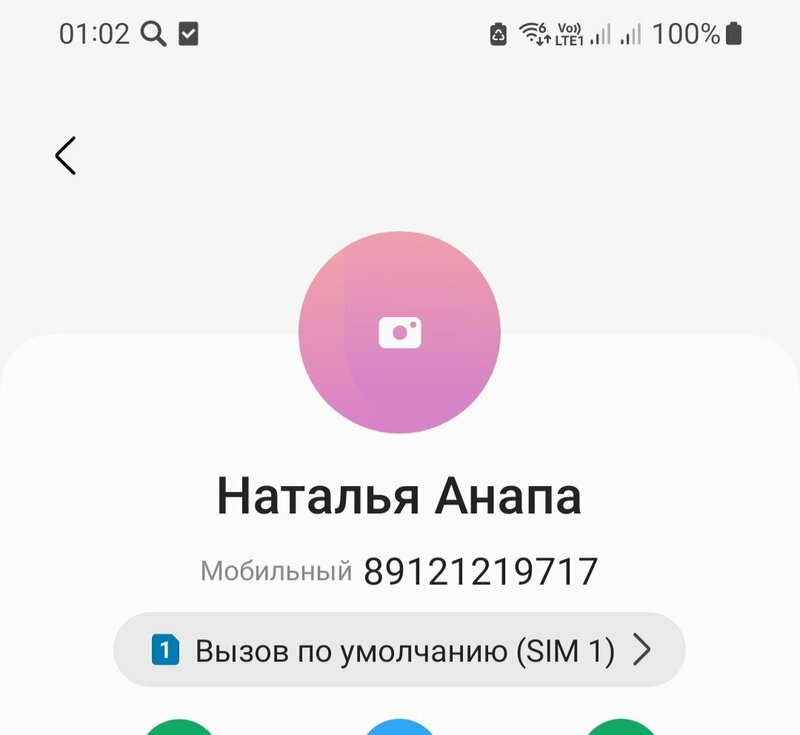Open the Вызов по умолчанию (SIM 1) selector
Image resolution: width=800 pixels, height=735 pixels.
coord(400,651)
